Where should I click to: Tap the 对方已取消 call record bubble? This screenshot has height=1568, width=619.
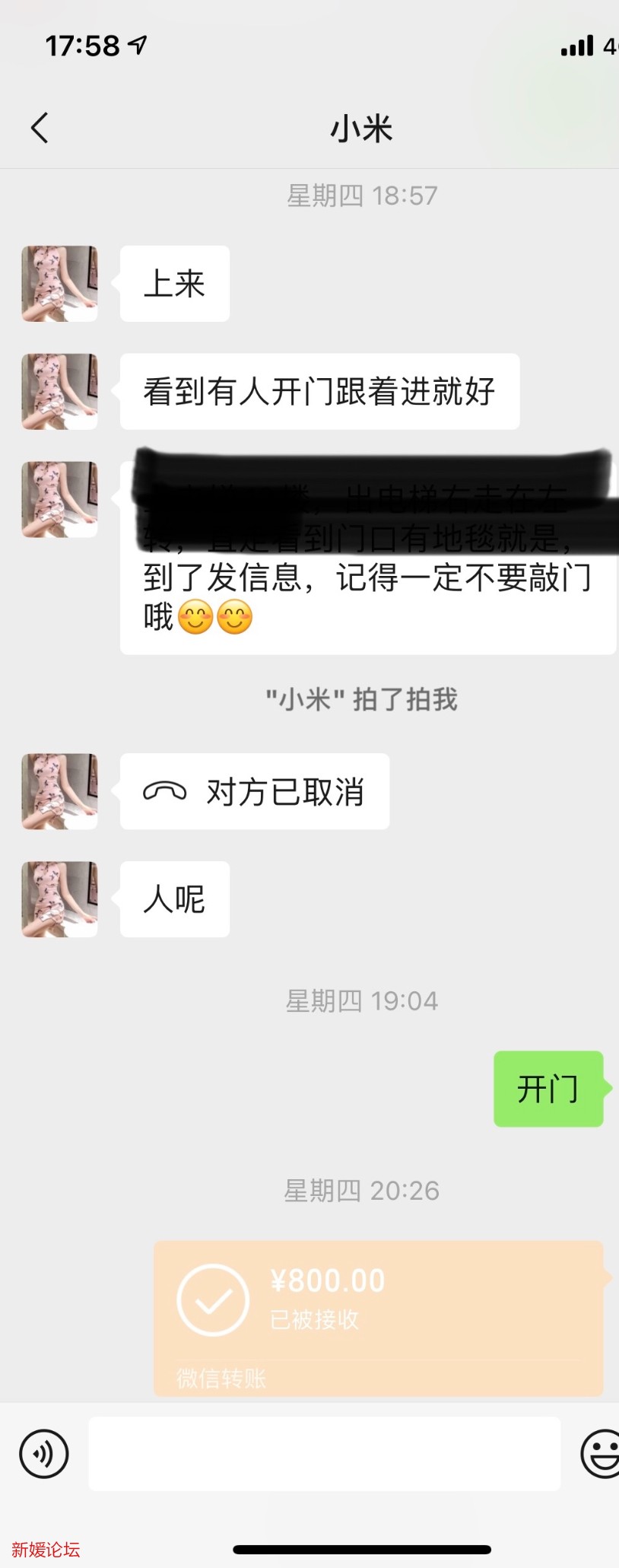point(253,792)
